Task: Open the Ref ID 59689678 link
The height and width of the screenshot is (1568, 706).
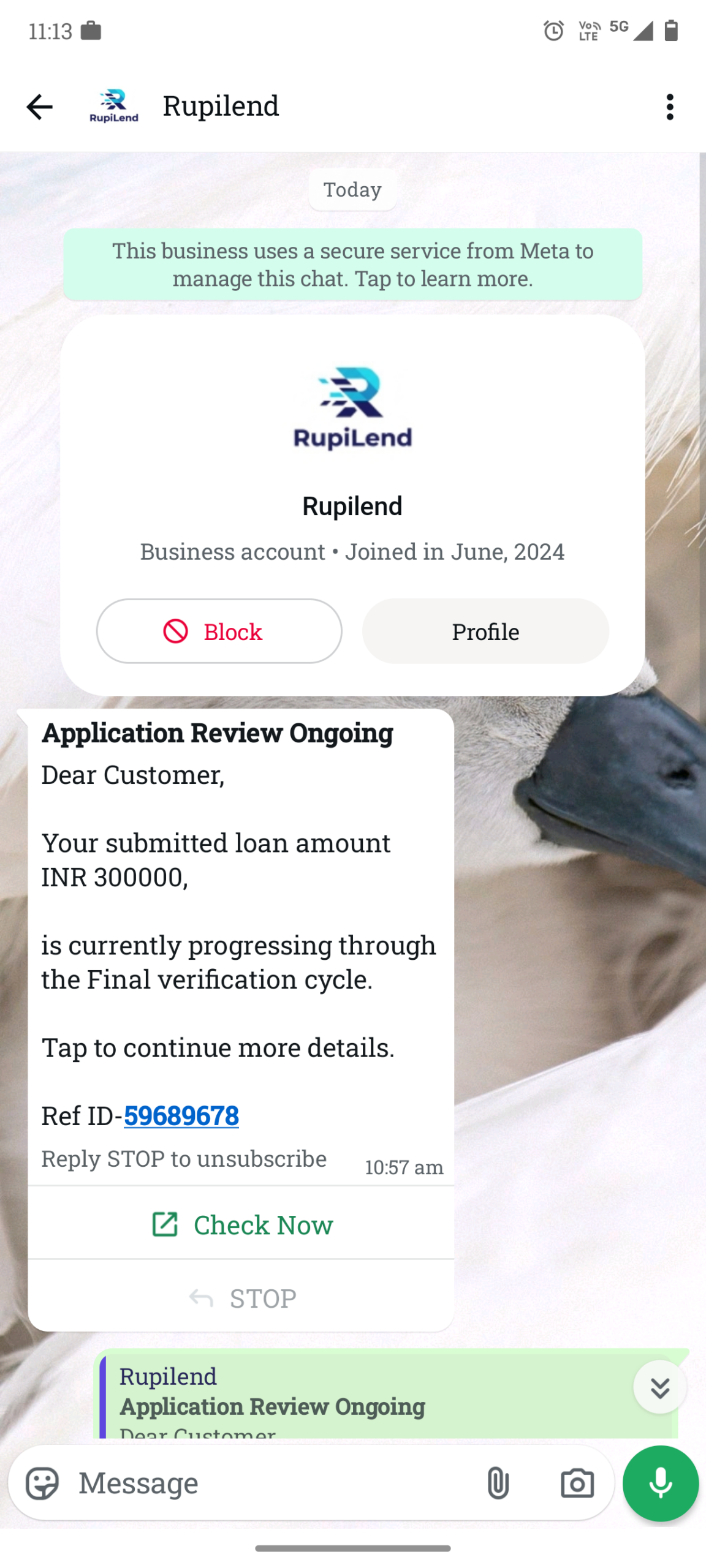Action: (x=181, y=1115)
